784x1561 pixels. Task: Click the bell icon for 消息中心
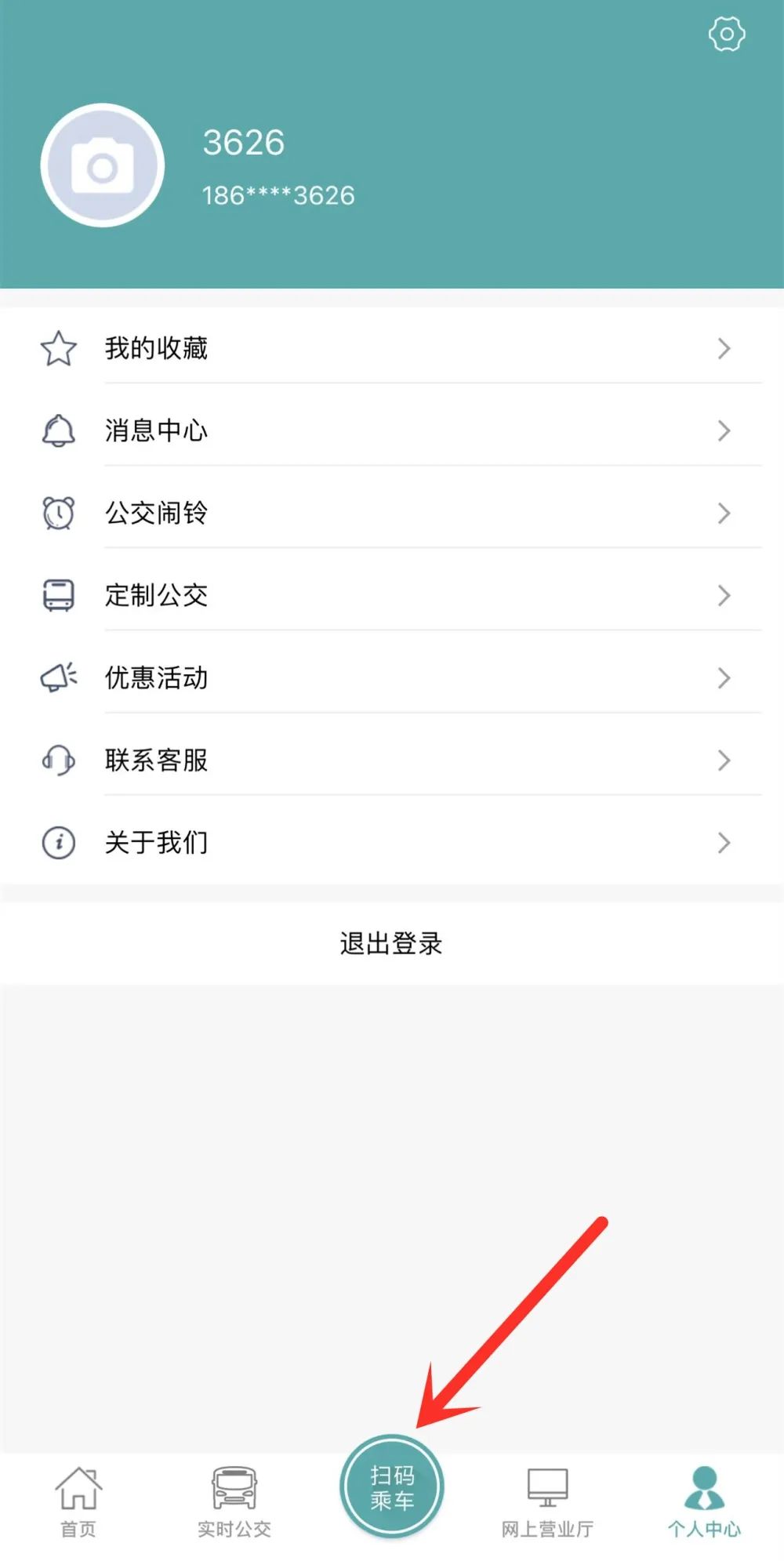58,431
